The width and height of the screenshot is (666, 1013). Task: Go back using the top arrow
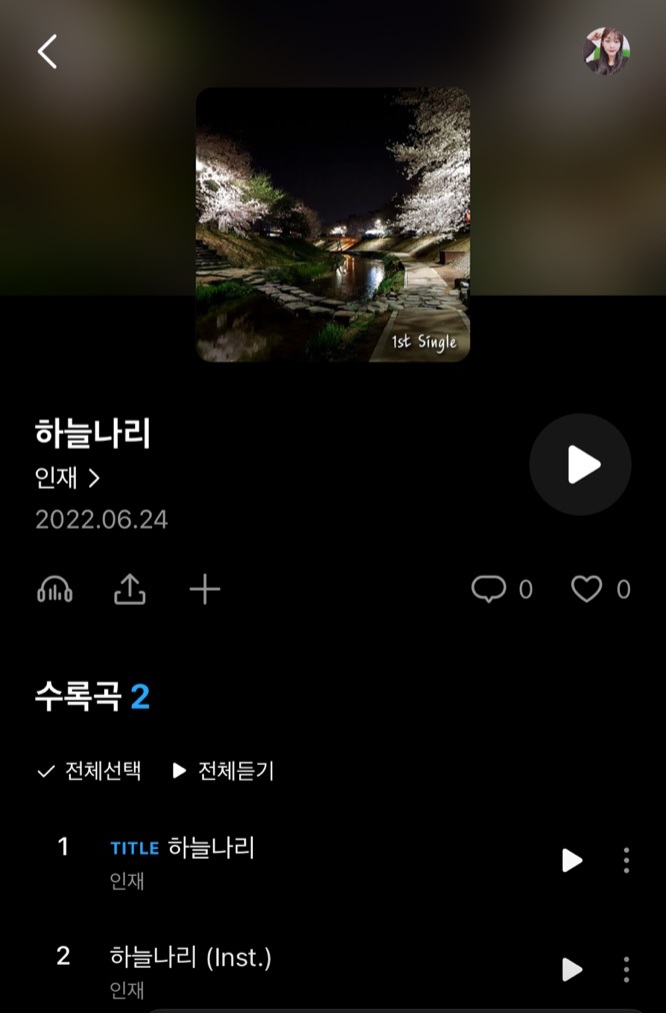point(47,51)
